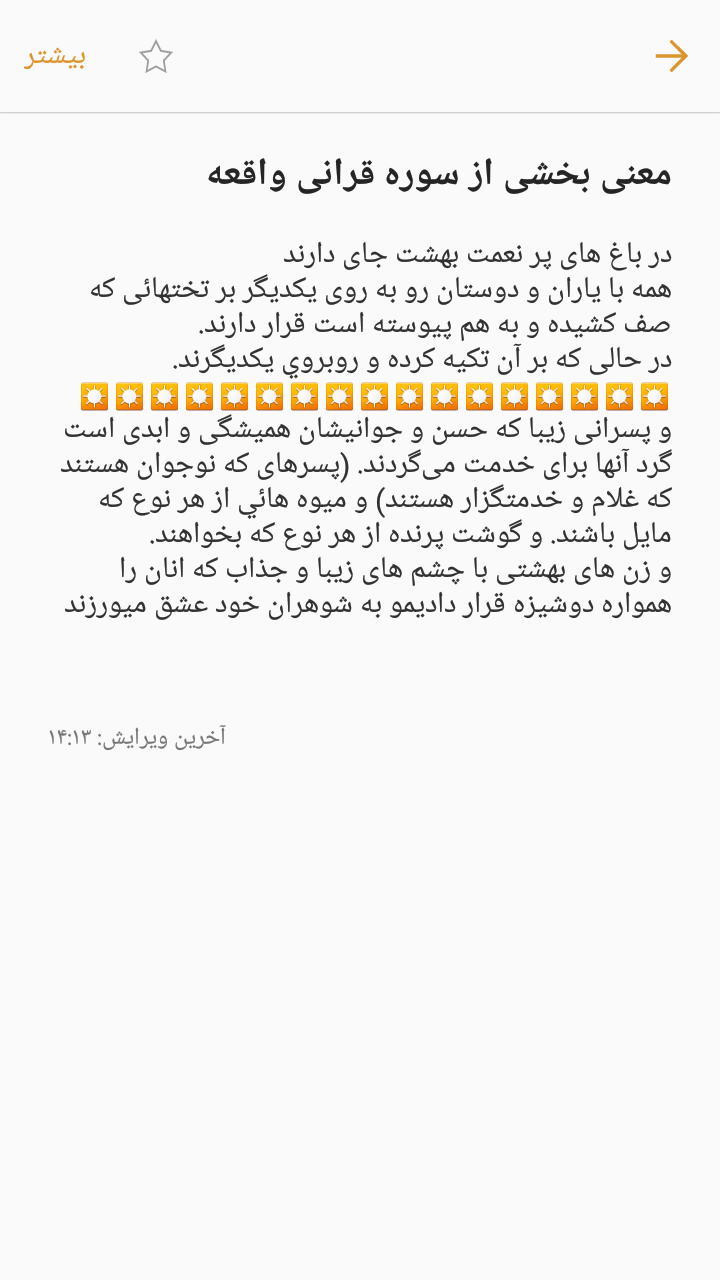720x1280 pixels.
Task: Tap the orange back arrow
Action: [671, 56]
